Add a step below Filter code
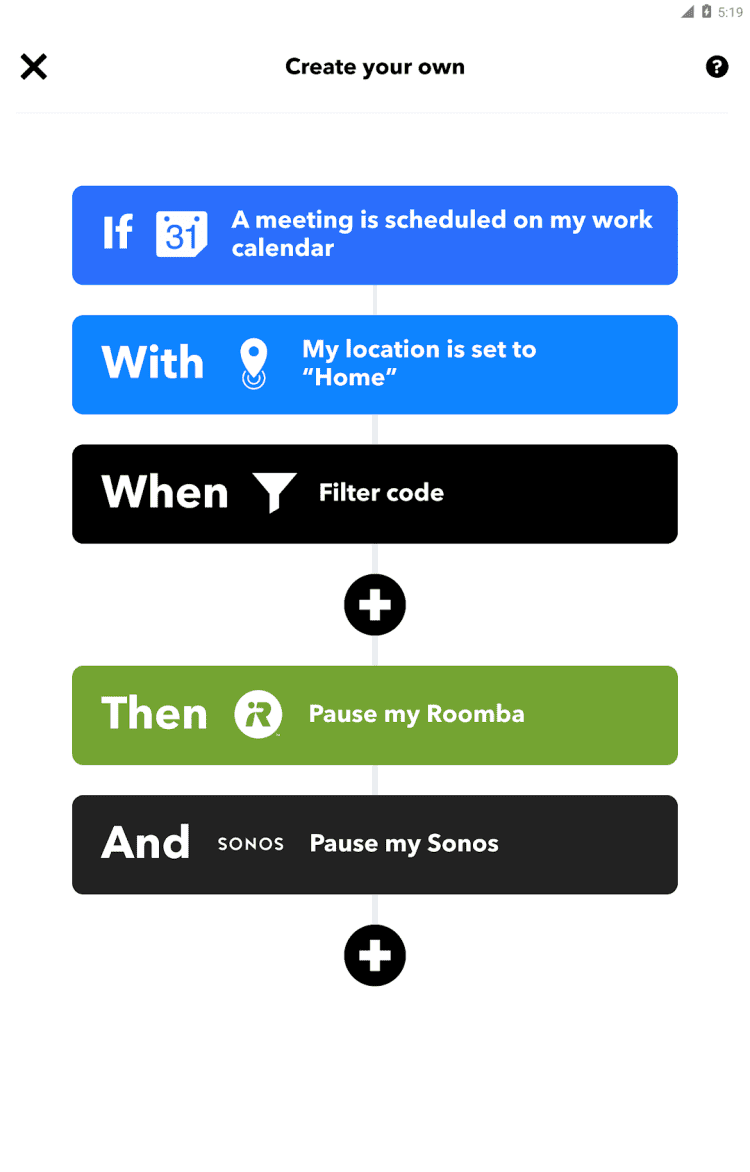750x1172 pixels. [x=375, y=605]
